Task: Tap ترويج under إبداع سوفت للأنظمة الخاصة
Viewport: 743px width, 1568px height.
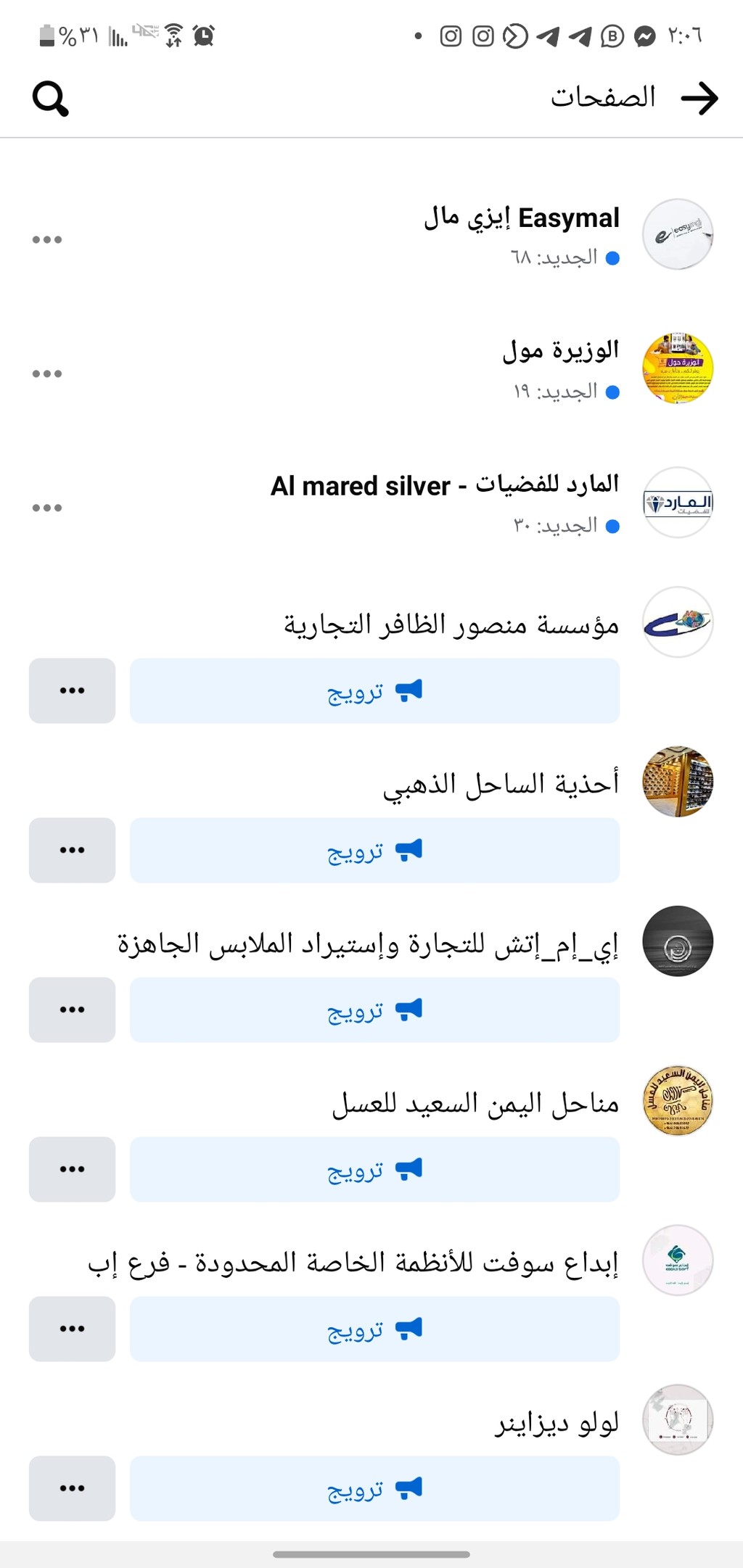Action: pos(374,1329)
